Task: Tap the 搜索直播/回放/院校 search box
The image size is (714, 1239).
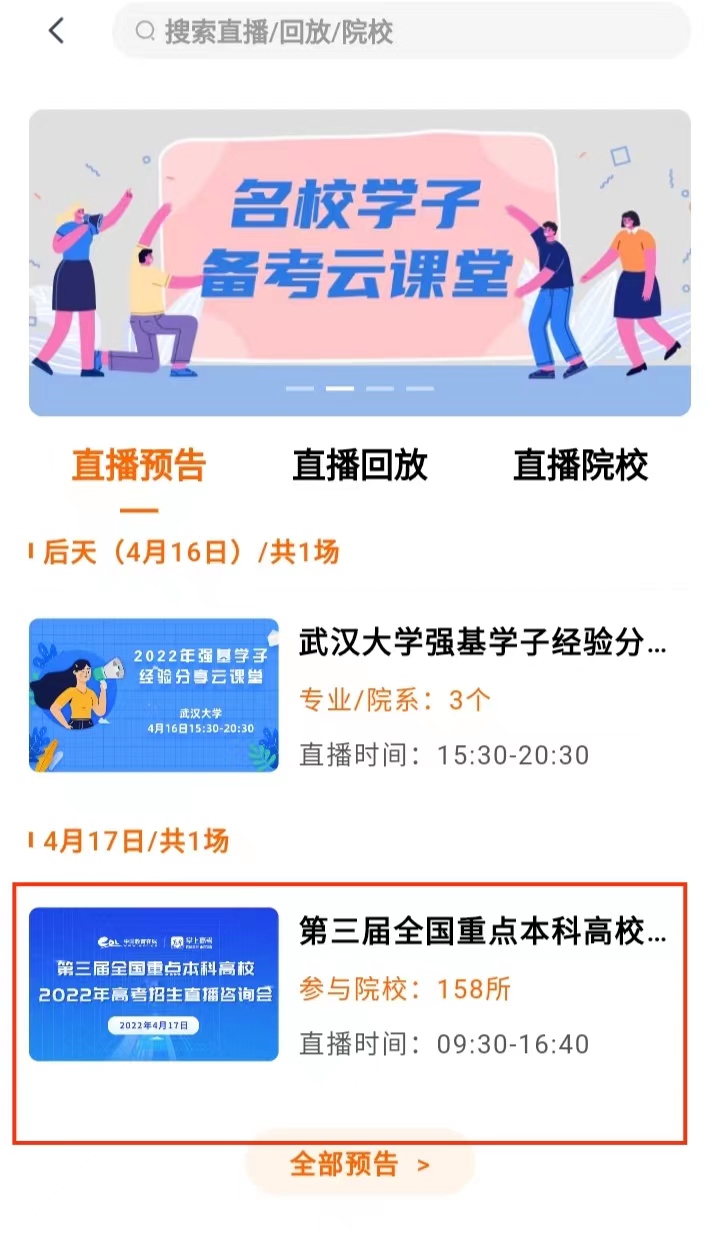Action: (x=400, y=32)
